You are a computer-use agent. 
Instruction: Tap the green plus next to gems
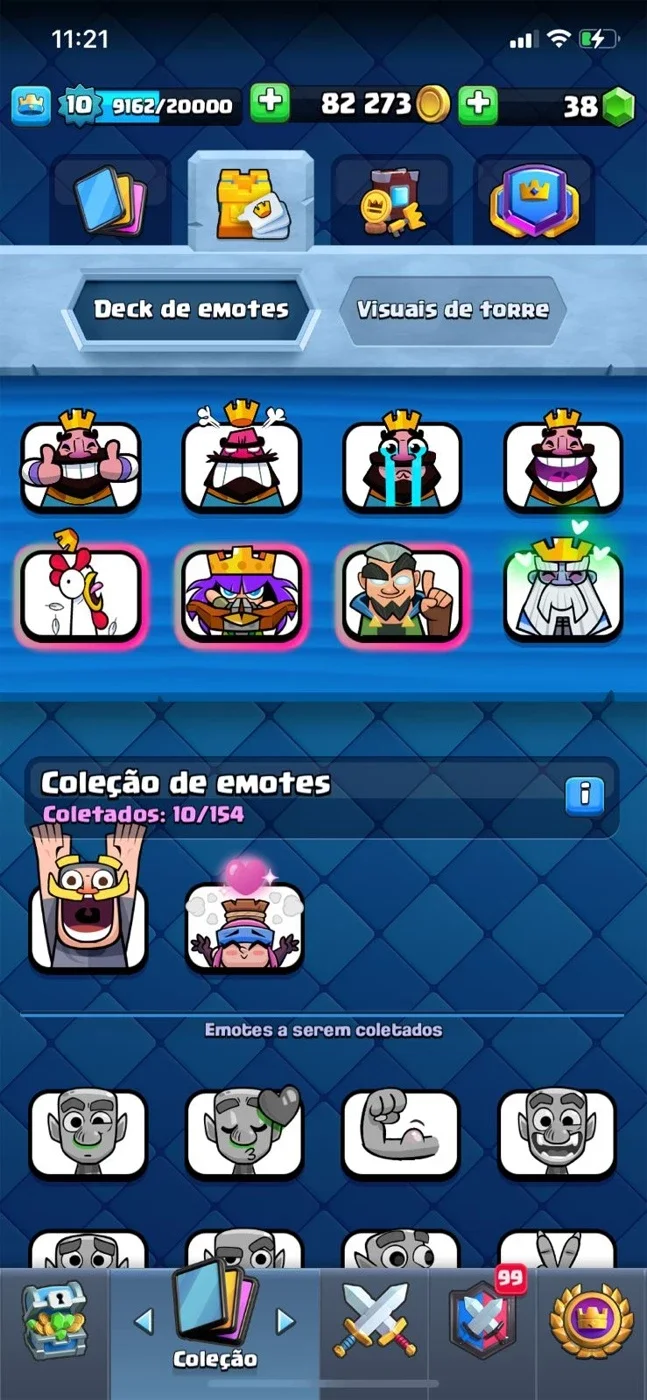[x=479, y=103]
